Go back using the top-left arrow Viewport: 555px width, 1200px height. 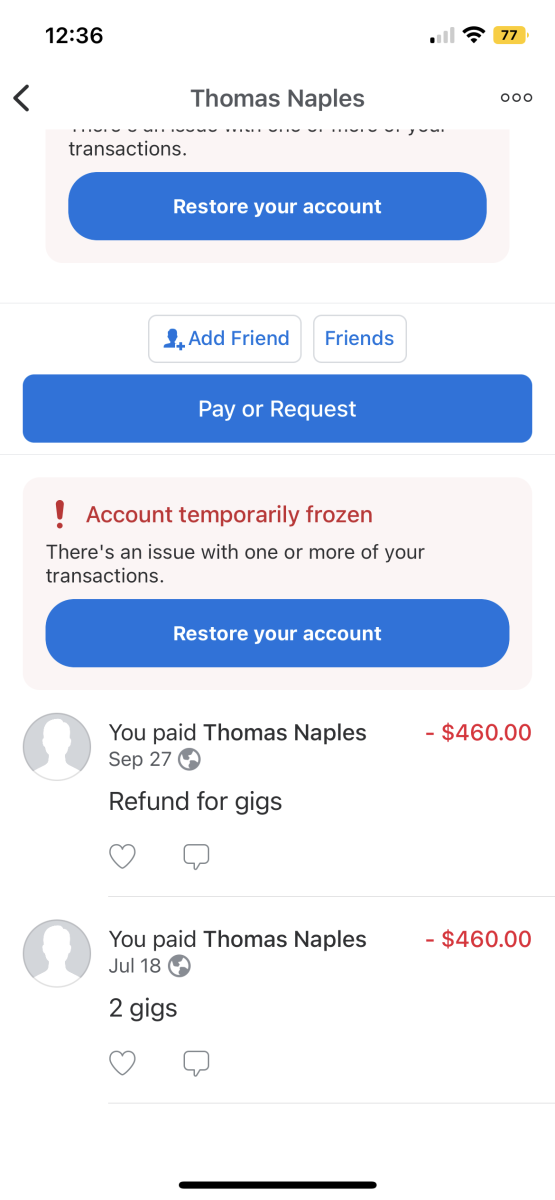tap(22, 98)
